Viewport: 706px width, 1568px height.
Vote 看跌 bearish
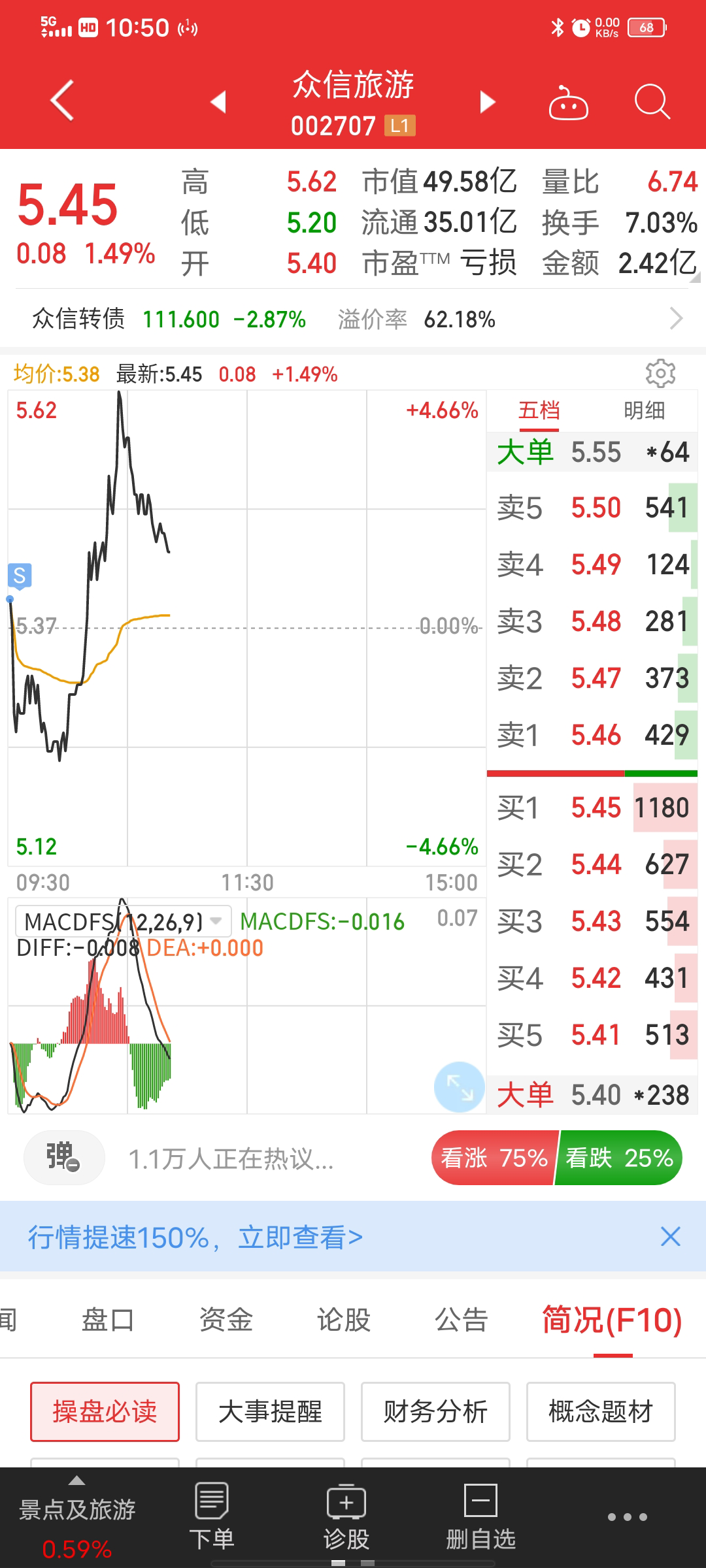(x=618, y=1158)
